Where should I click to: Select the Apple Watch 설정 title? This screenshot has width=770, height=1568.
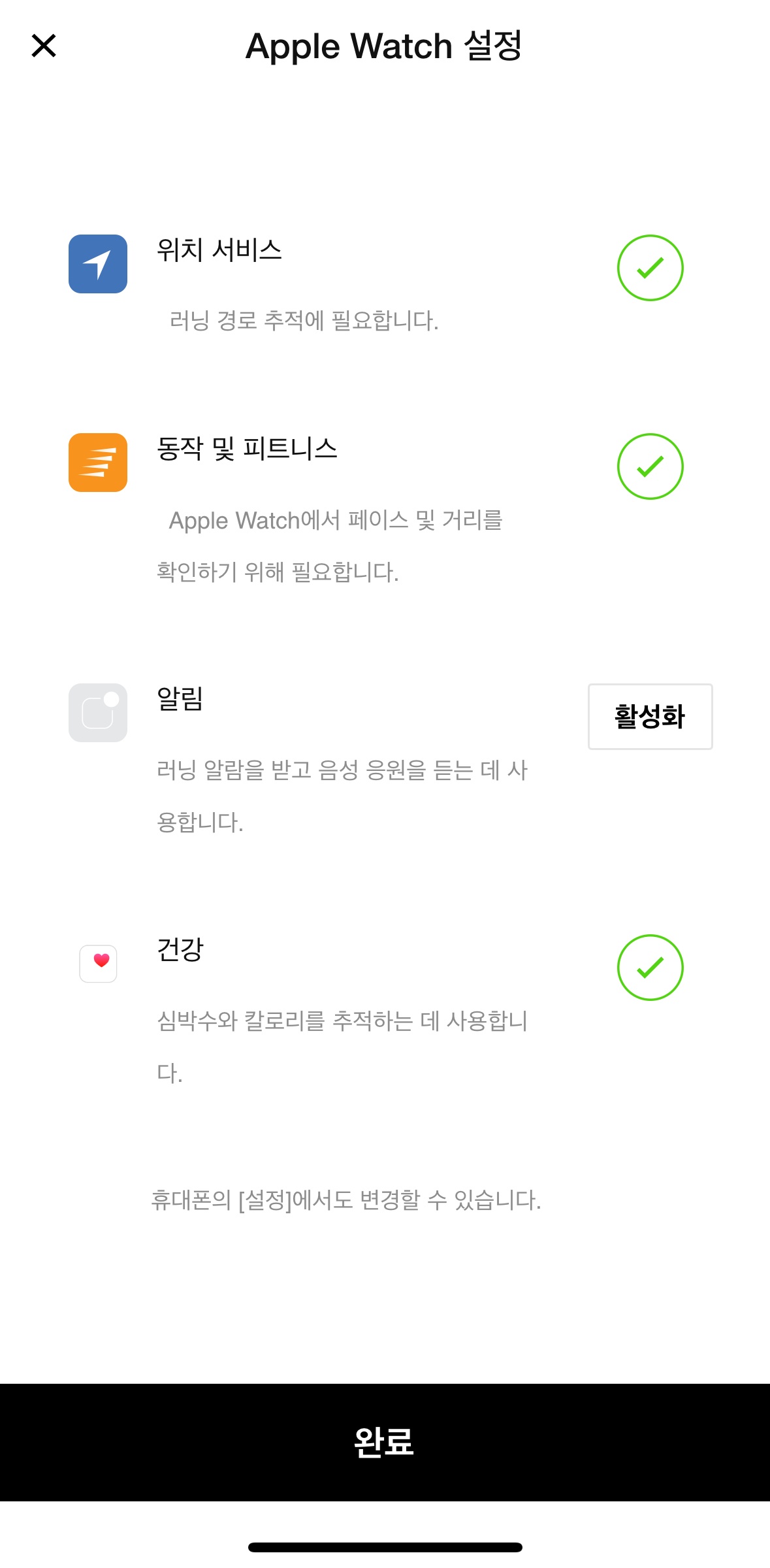[385, 46]
